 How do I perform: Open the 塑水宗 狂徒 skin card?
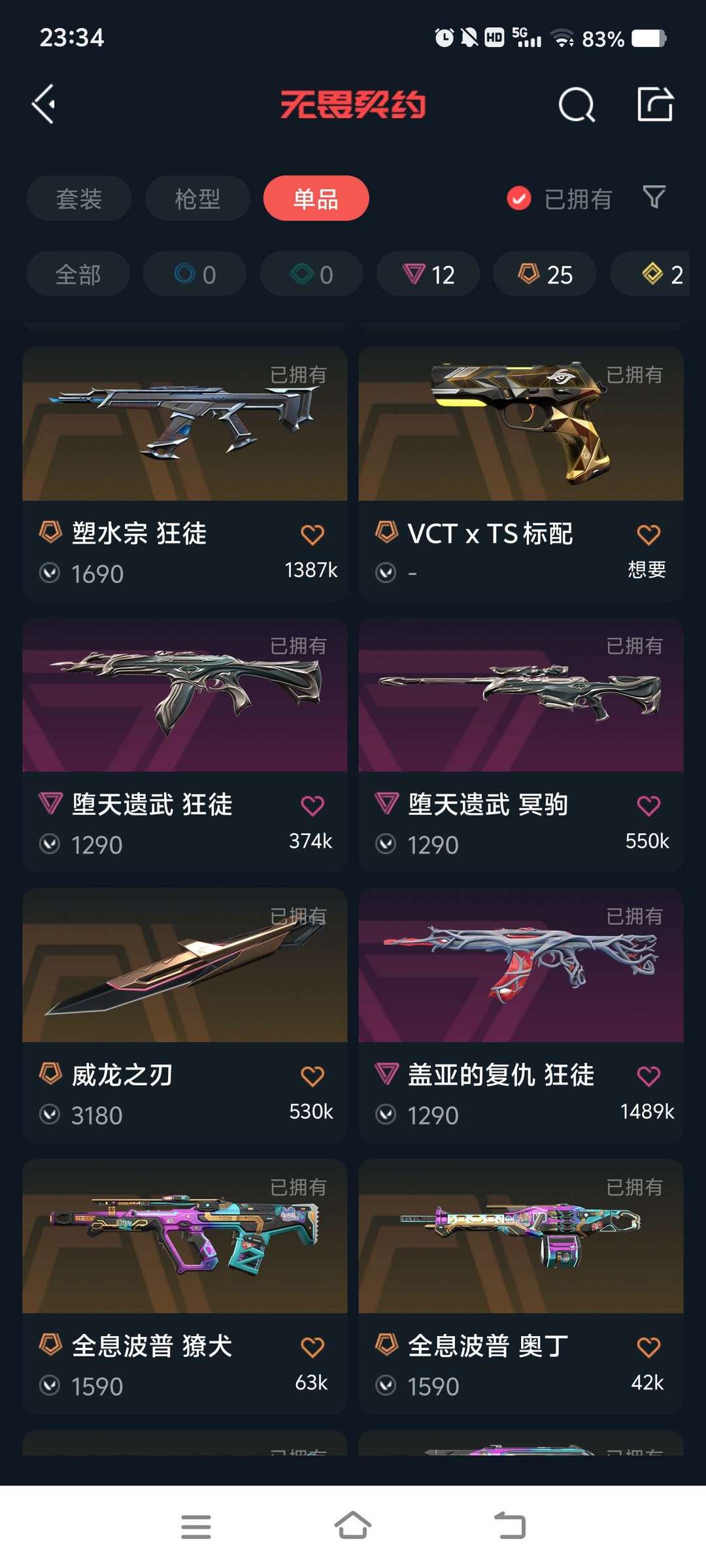(x=185, y=474)
